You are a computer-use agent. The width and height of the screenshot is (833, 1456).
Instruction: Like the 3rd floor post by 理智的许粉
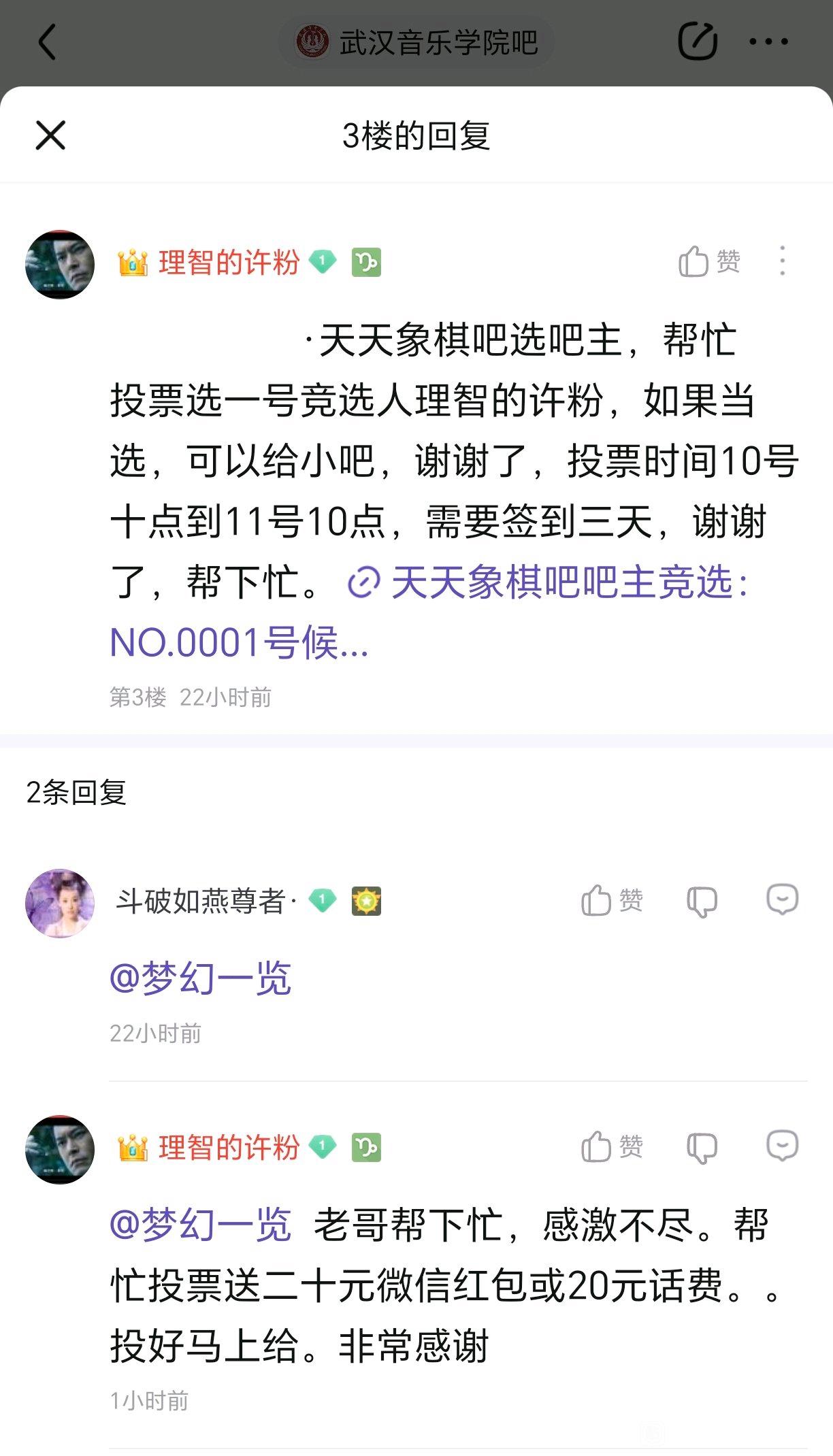coord(709,262)
